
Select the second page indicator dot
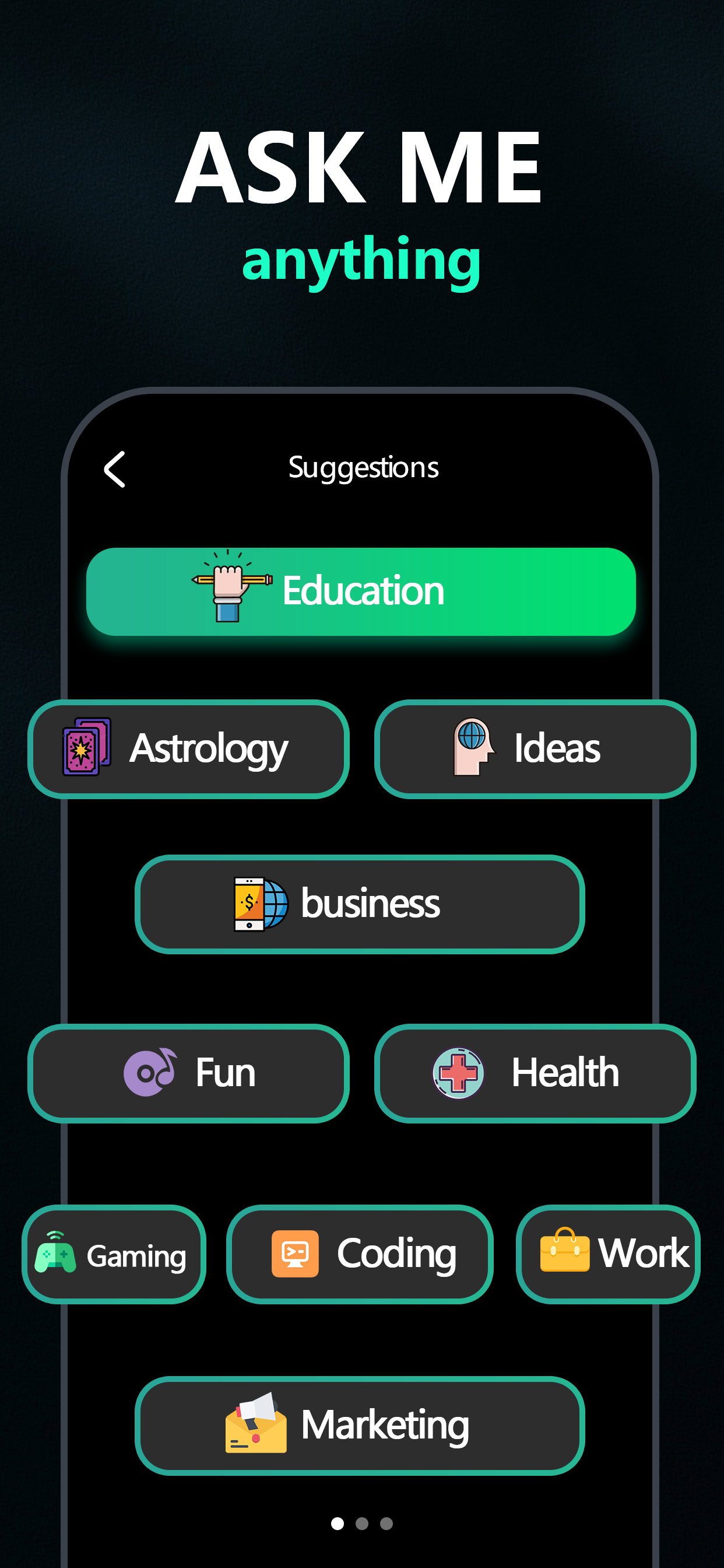(x=362, y=1523)
